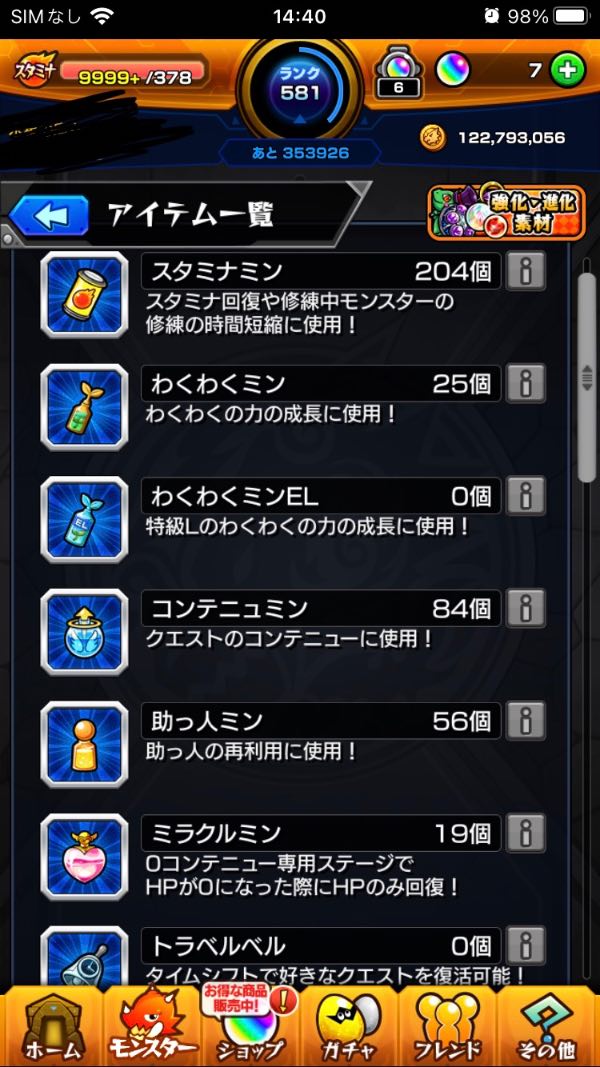600x1067 pixels.
Task: Open info for 助っ人ミン
Action: [x=526, y=720]
